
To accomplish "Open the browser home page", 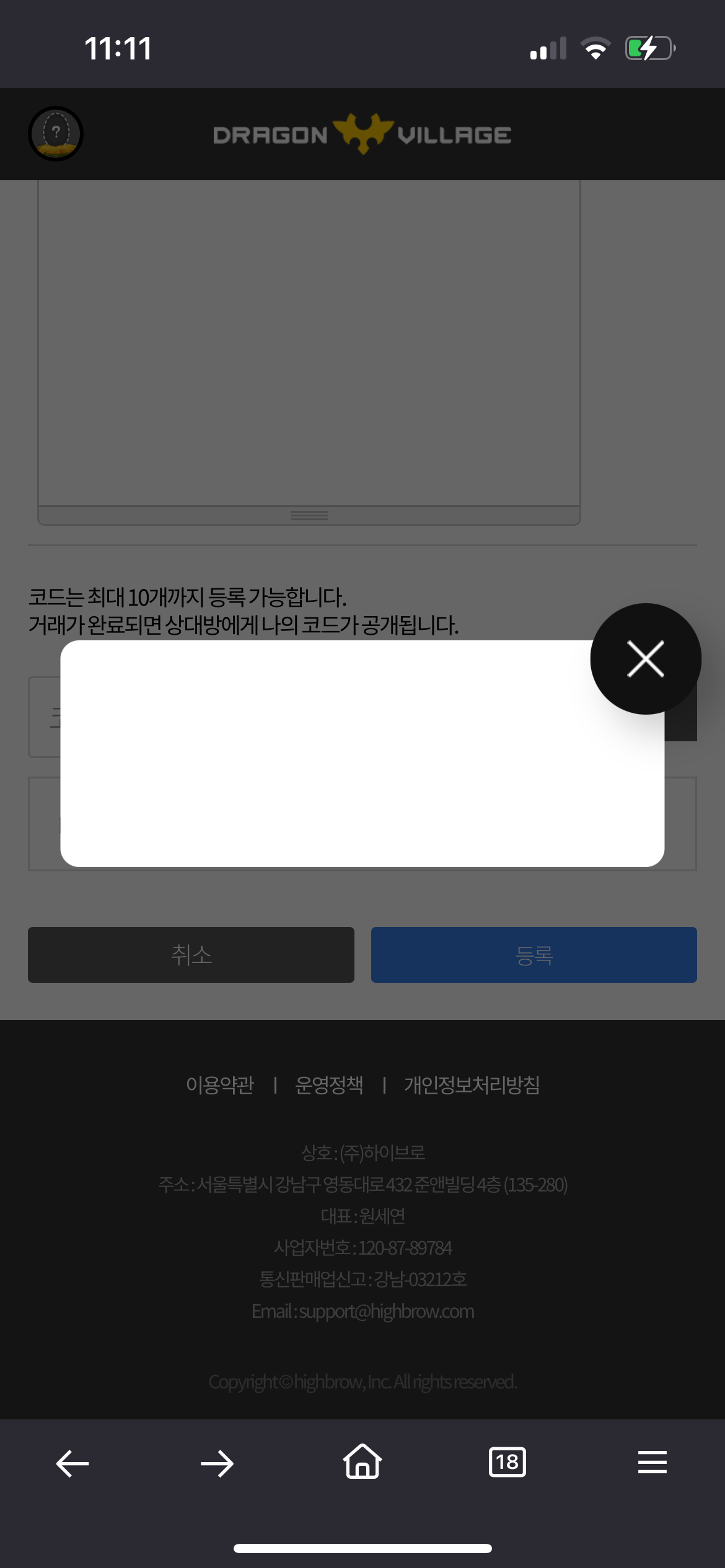I will coord(362,1462).
